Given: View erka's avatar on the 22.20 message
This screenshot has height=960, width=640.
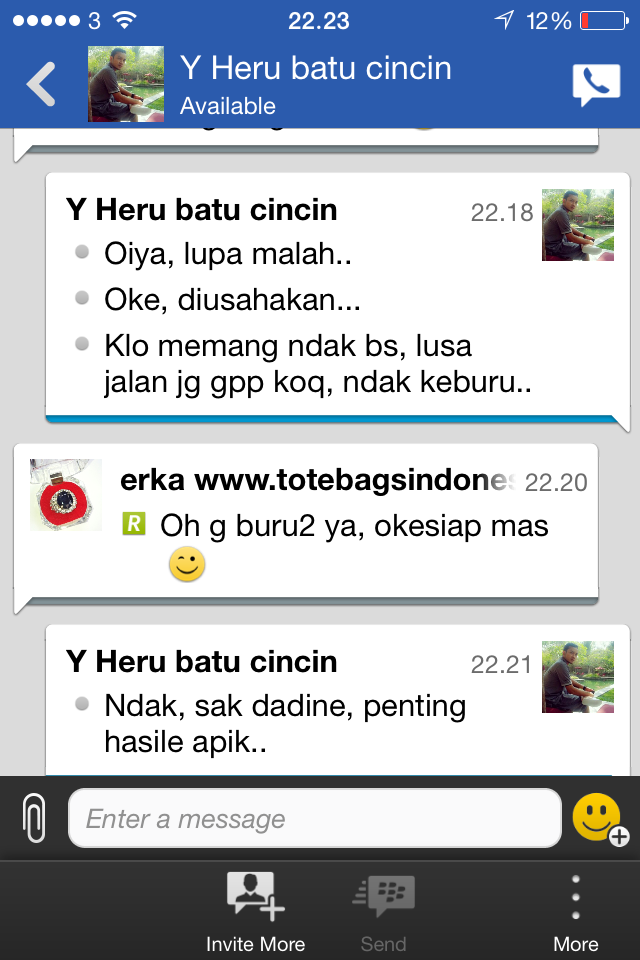Looking at the screenshot, I should [66, 495].
